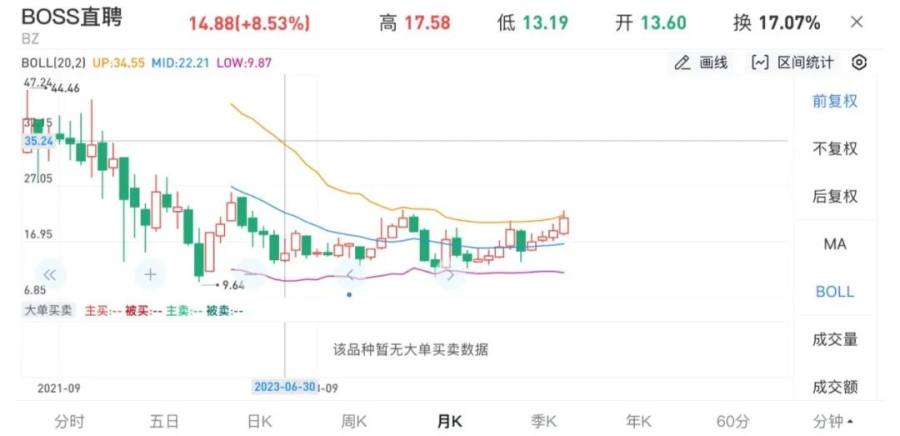900x436 pixels.
Task: Select 不复权 price adjustment
Action: 834,149
